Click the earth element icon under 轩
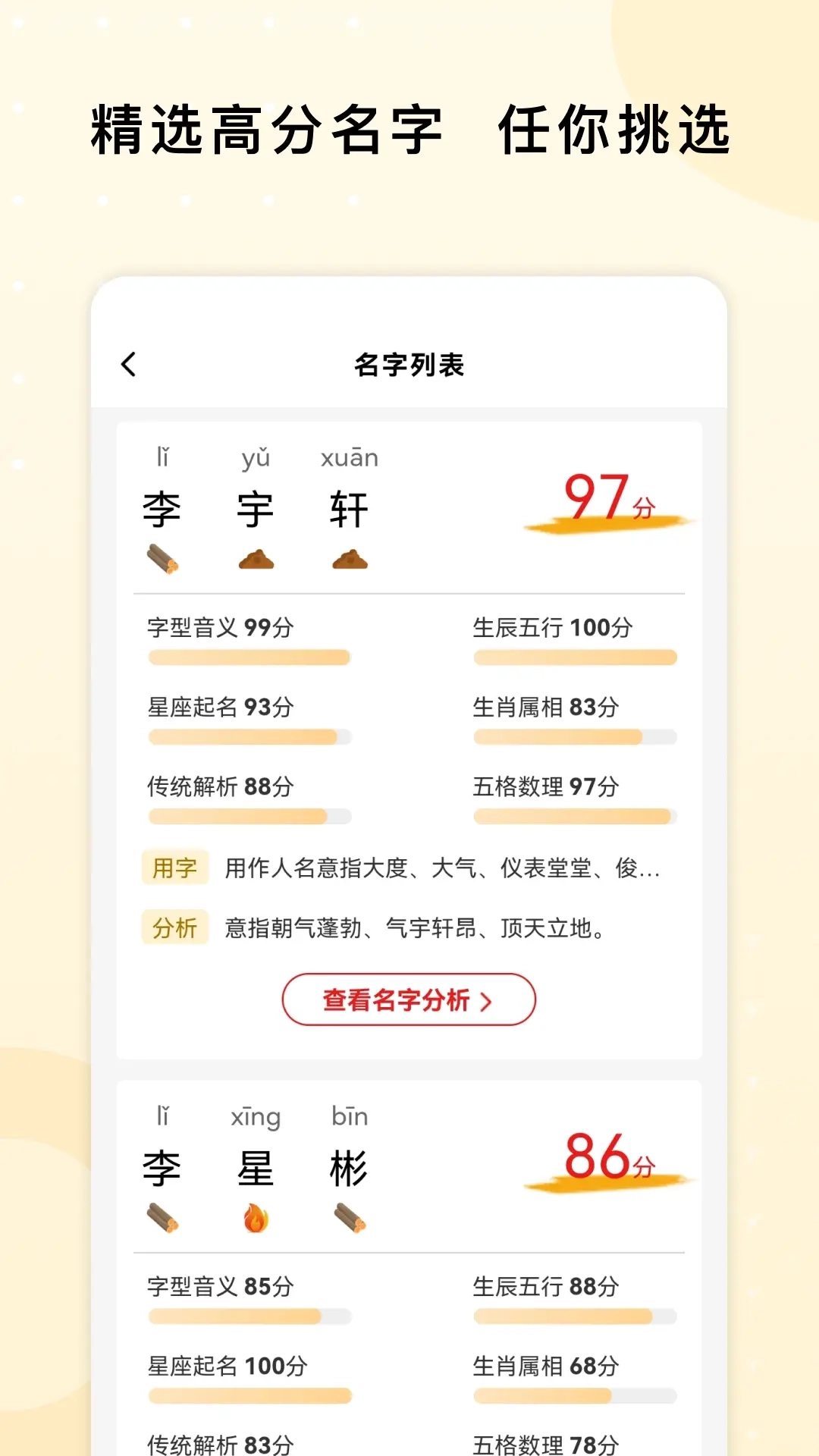 [350, 560]
